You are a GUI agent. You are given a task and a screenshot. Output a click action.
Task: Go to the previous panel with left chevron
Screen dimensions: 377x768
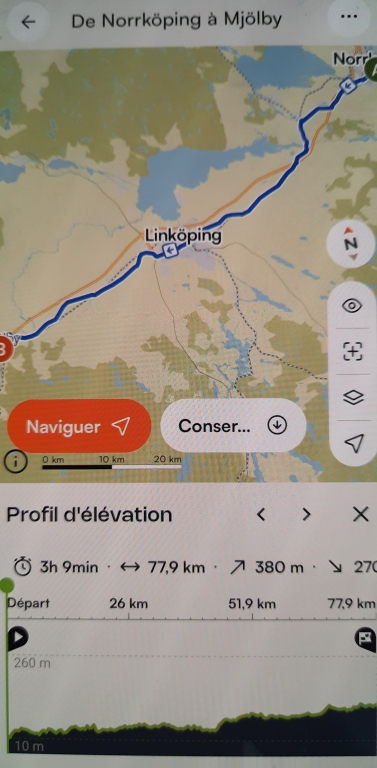coord(261,514)
